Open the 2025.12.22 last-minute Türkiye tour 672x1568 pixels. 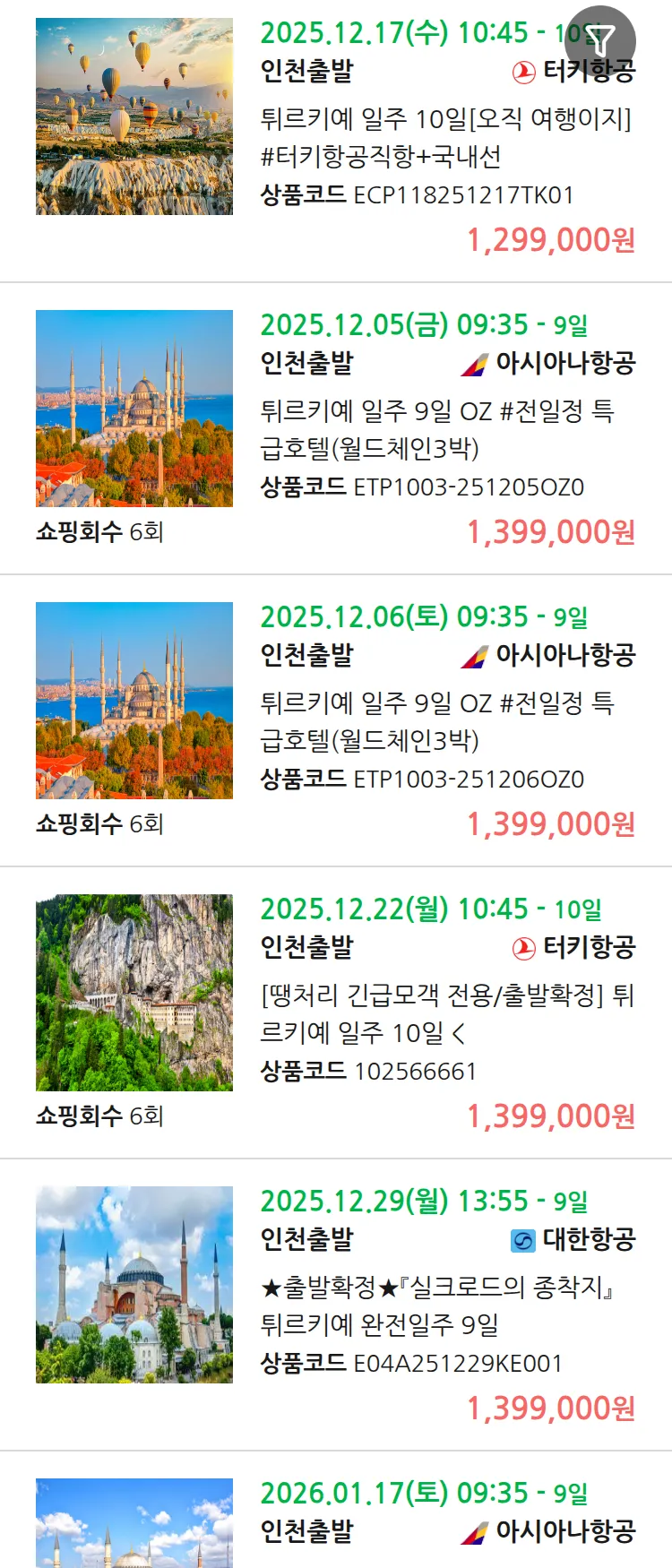point(445,1013)
